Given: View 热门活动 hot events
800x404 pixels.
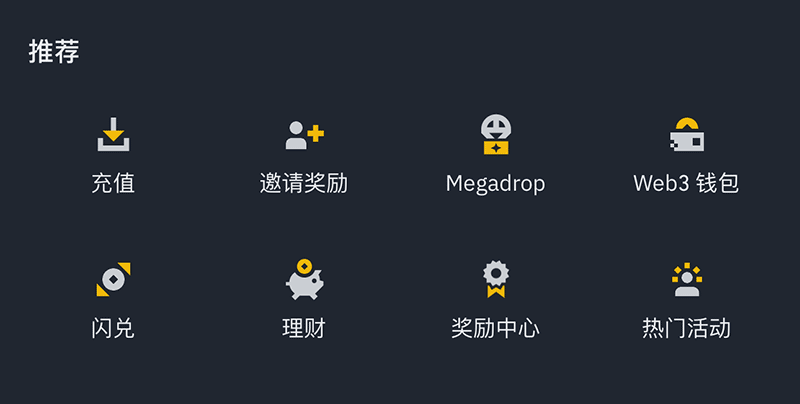Looking at the screenshot, I should pos(686,298).
